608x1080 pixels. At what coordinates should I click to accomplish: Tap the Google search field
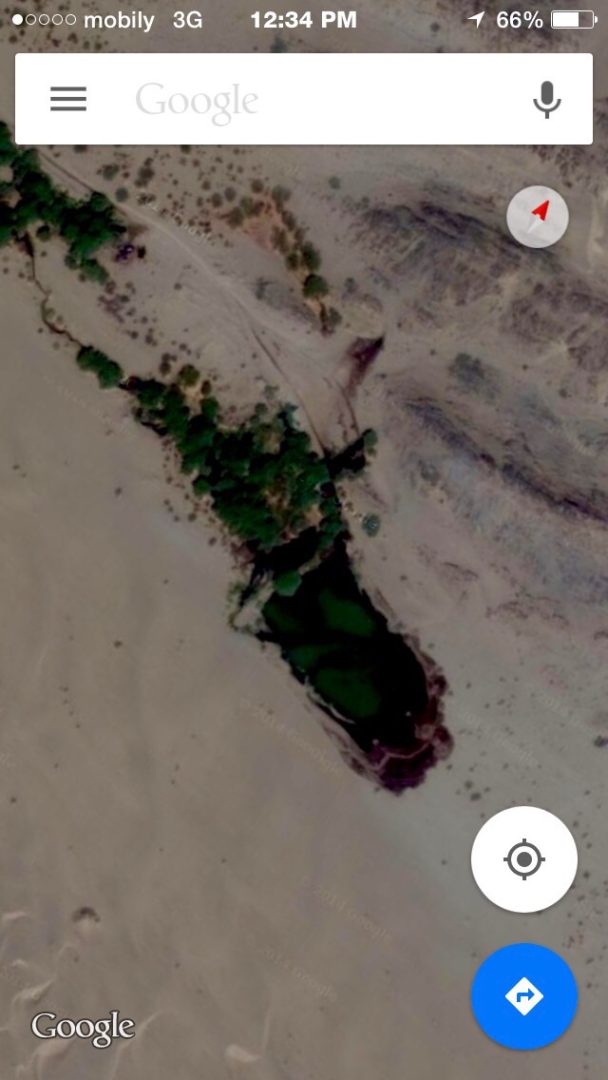tap(300, 100)
